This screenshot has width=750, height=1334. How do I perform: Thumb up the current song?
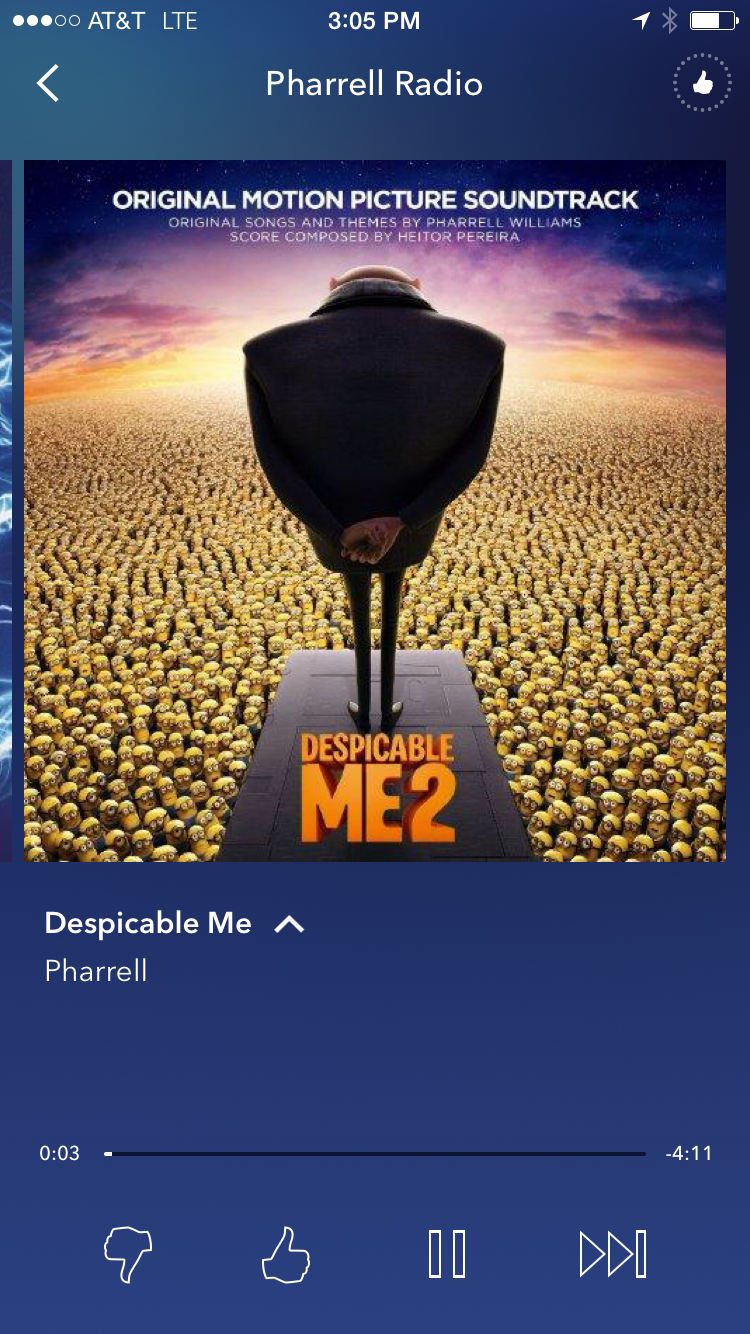286,1254
